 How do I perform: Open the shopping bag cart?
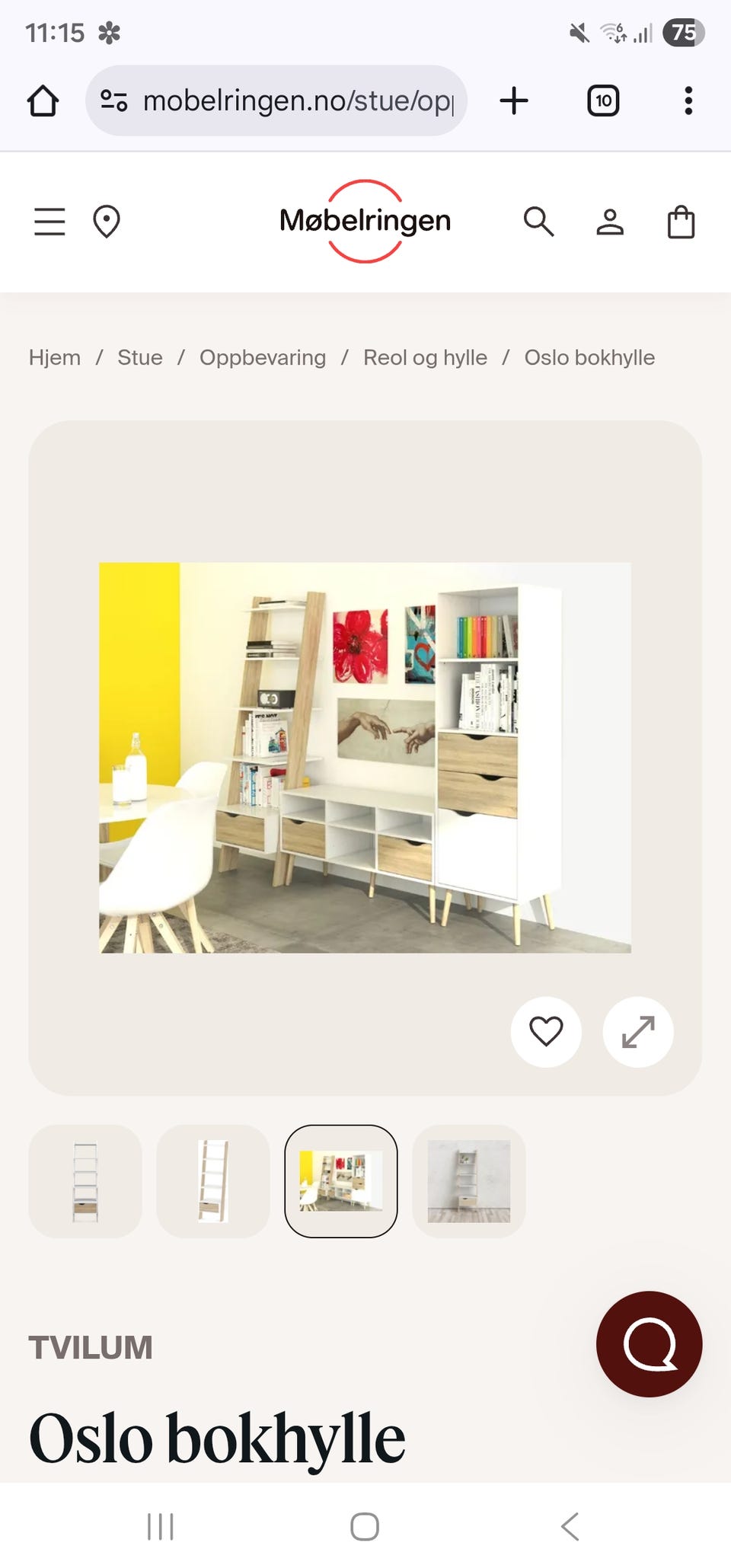(x=681, y=222)
